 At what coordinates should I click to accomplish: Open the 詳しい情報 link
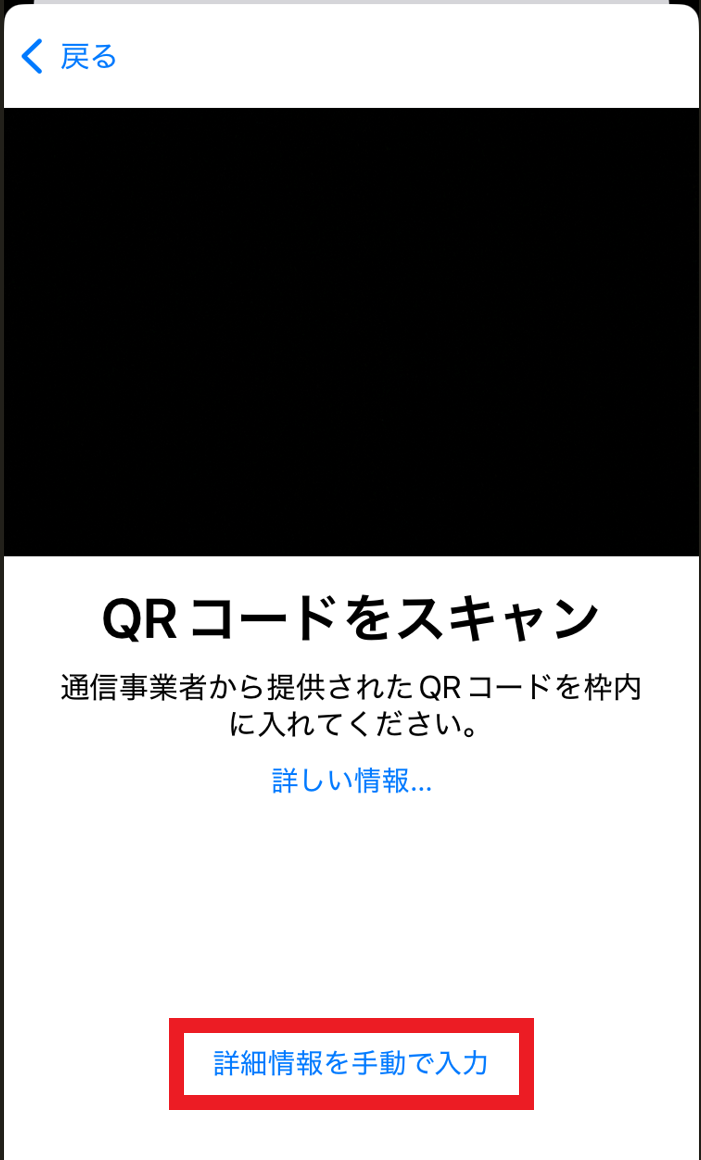click(x=351, y=781)
